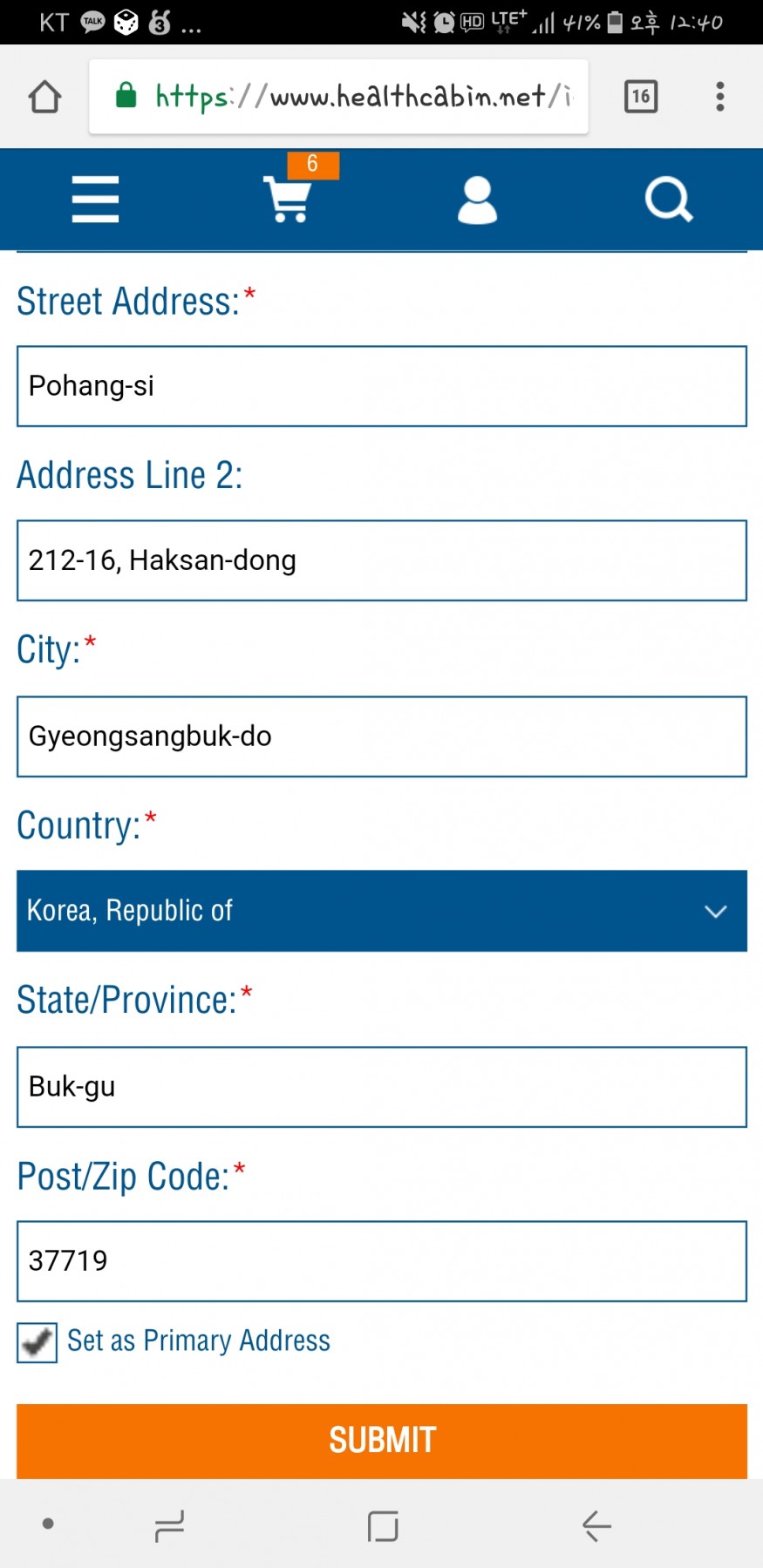Tap the site search magnifier
Viewport: 763px width, 1568px height.
click(x=669, y=200)
